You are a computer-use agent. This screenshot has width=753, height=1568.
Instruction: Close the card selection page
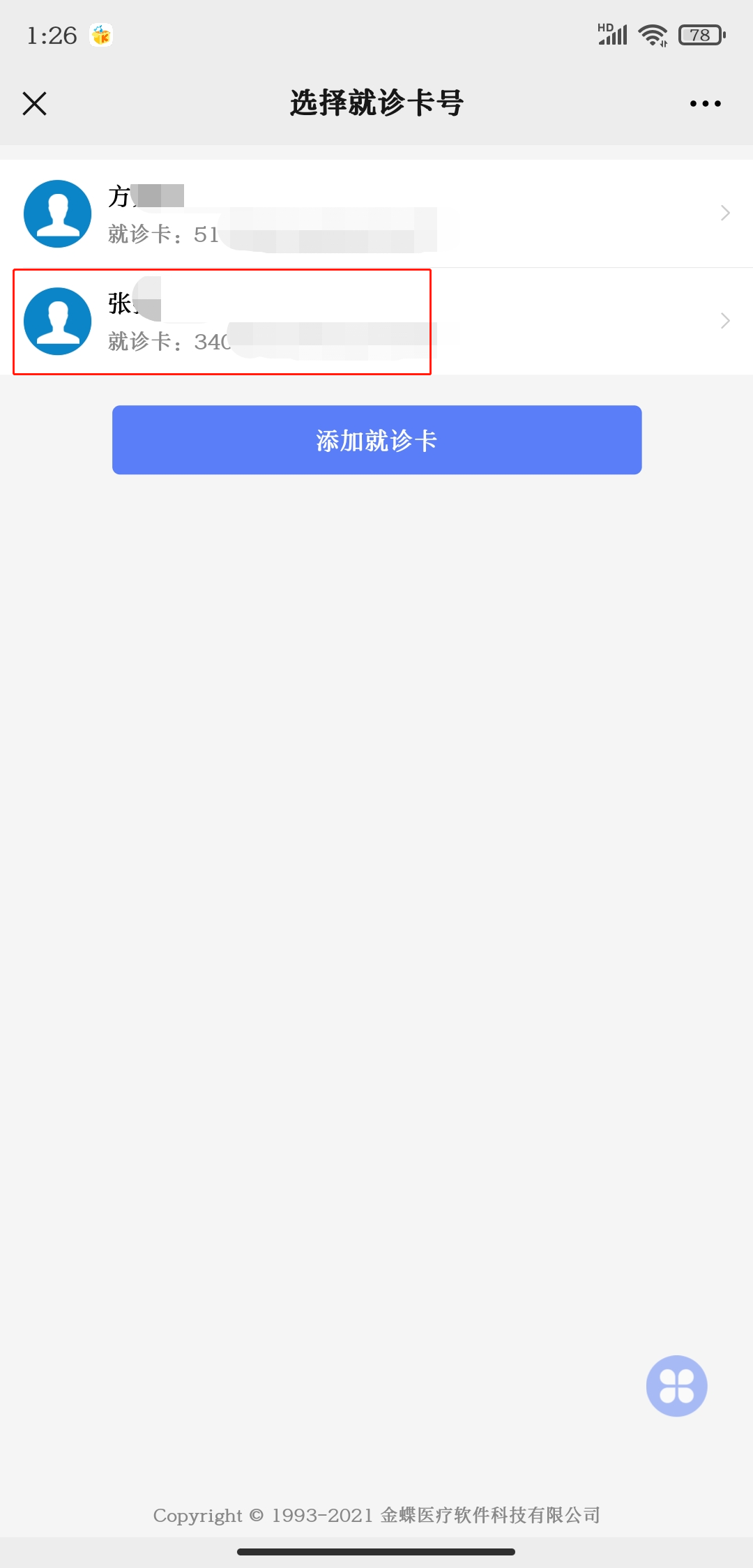(34, 103)
